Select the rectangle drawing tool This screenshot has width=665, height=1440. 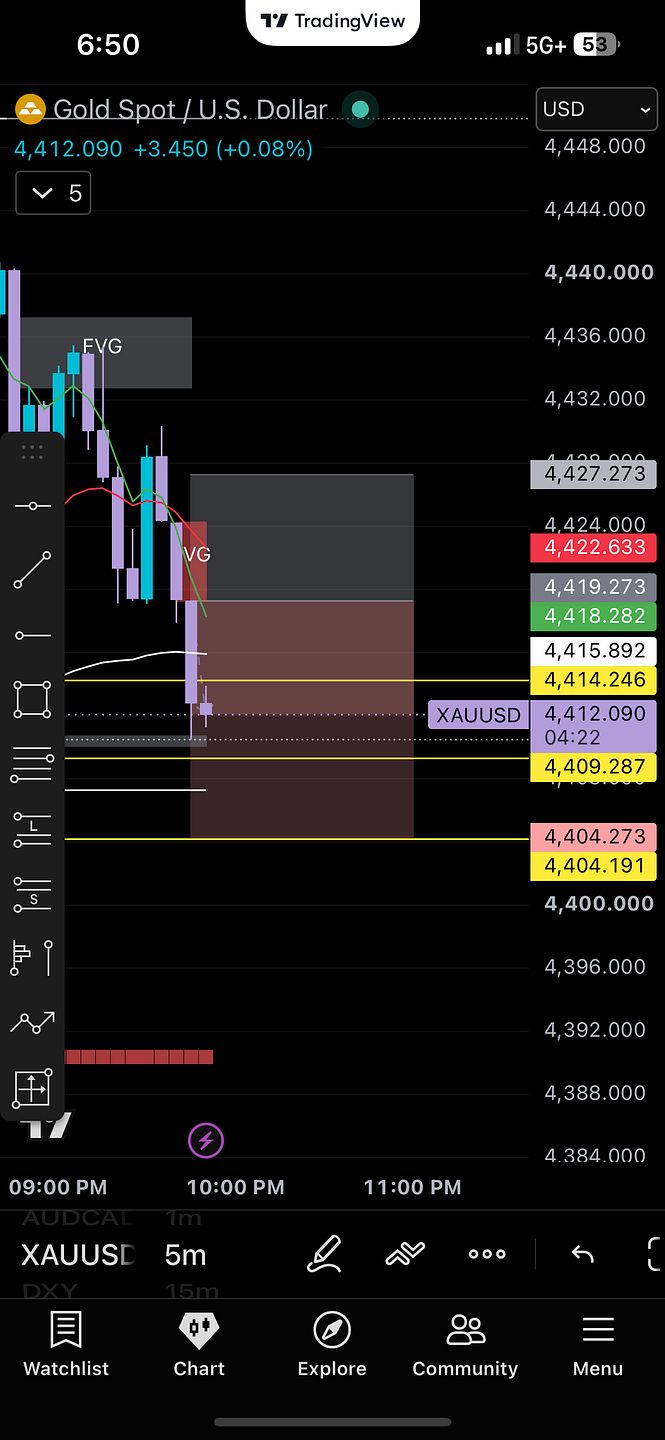click(x=32, y=699)
